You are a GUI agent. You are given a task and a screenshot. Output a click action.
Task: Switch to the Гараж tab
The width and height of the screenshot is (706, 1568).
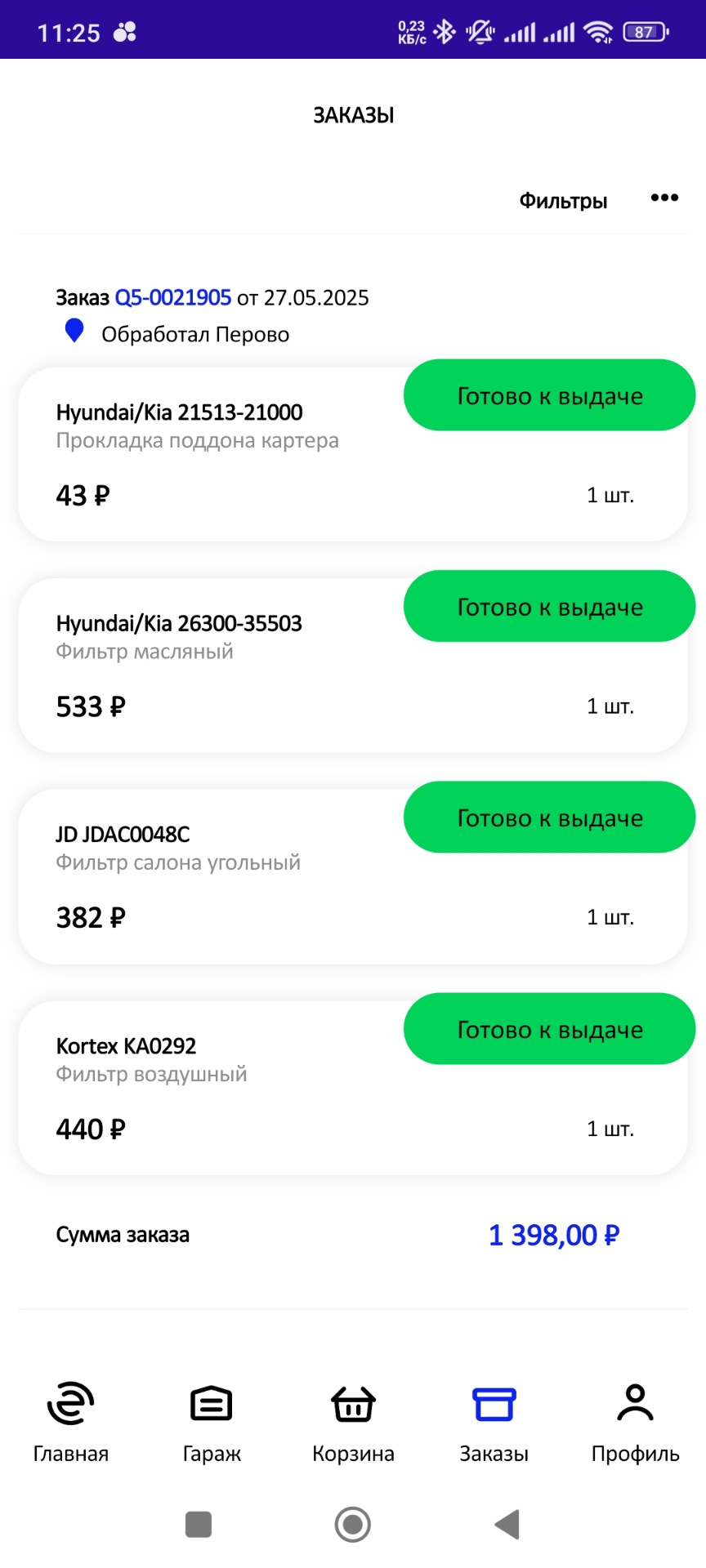[212, 1422]
